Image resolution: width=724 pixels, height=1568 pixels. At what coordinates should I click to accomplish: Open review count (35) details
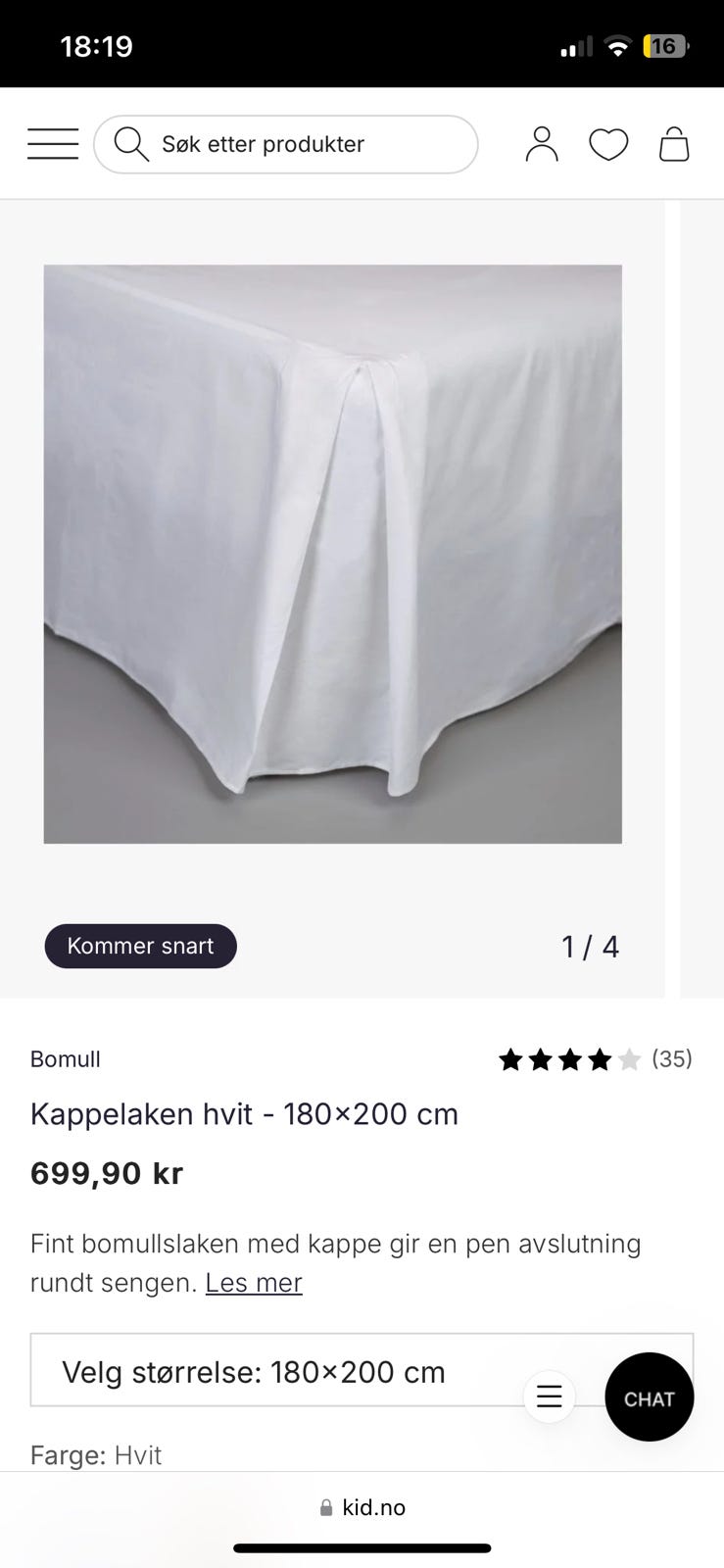(672, 1059)
